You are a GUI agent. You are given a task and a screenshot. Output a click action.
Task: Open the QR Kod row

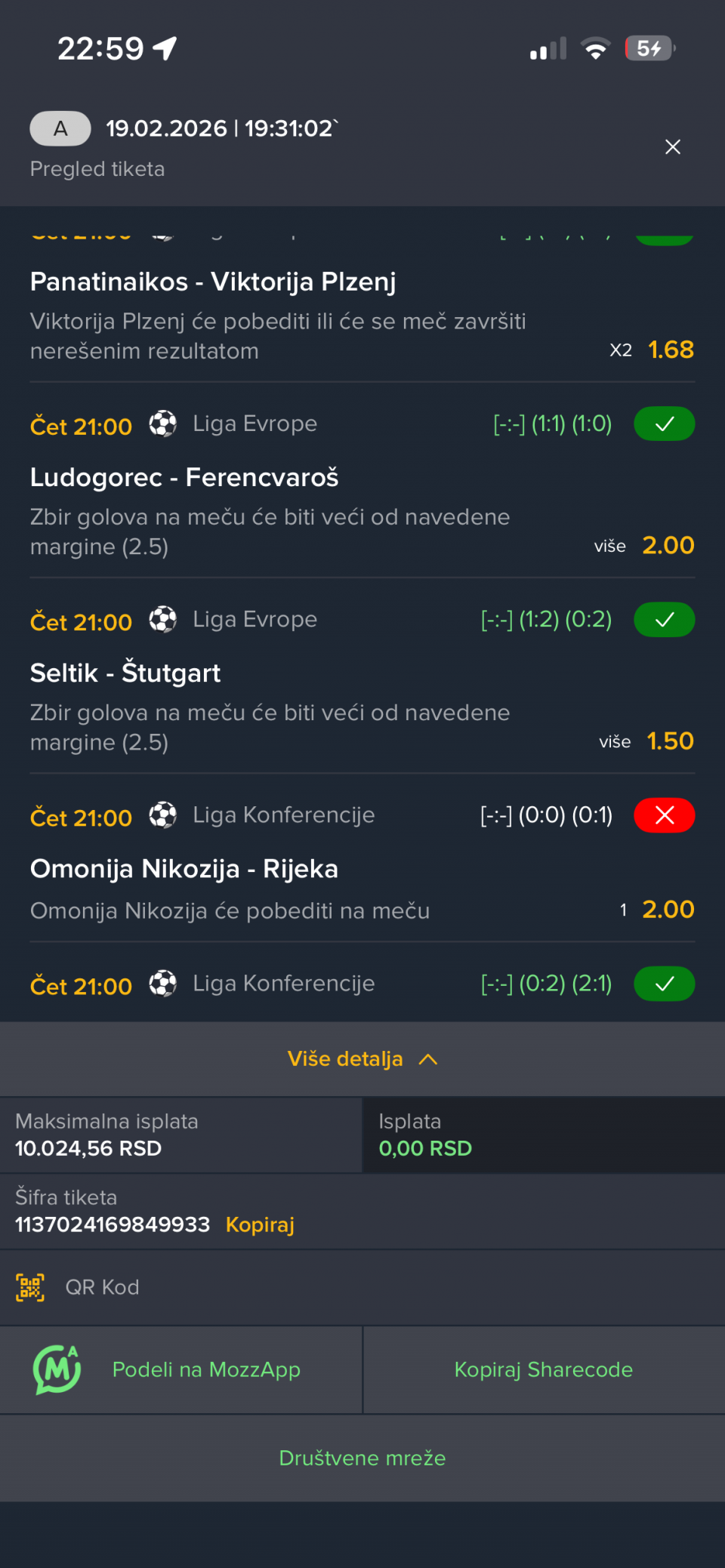[x=102, y=1287]
